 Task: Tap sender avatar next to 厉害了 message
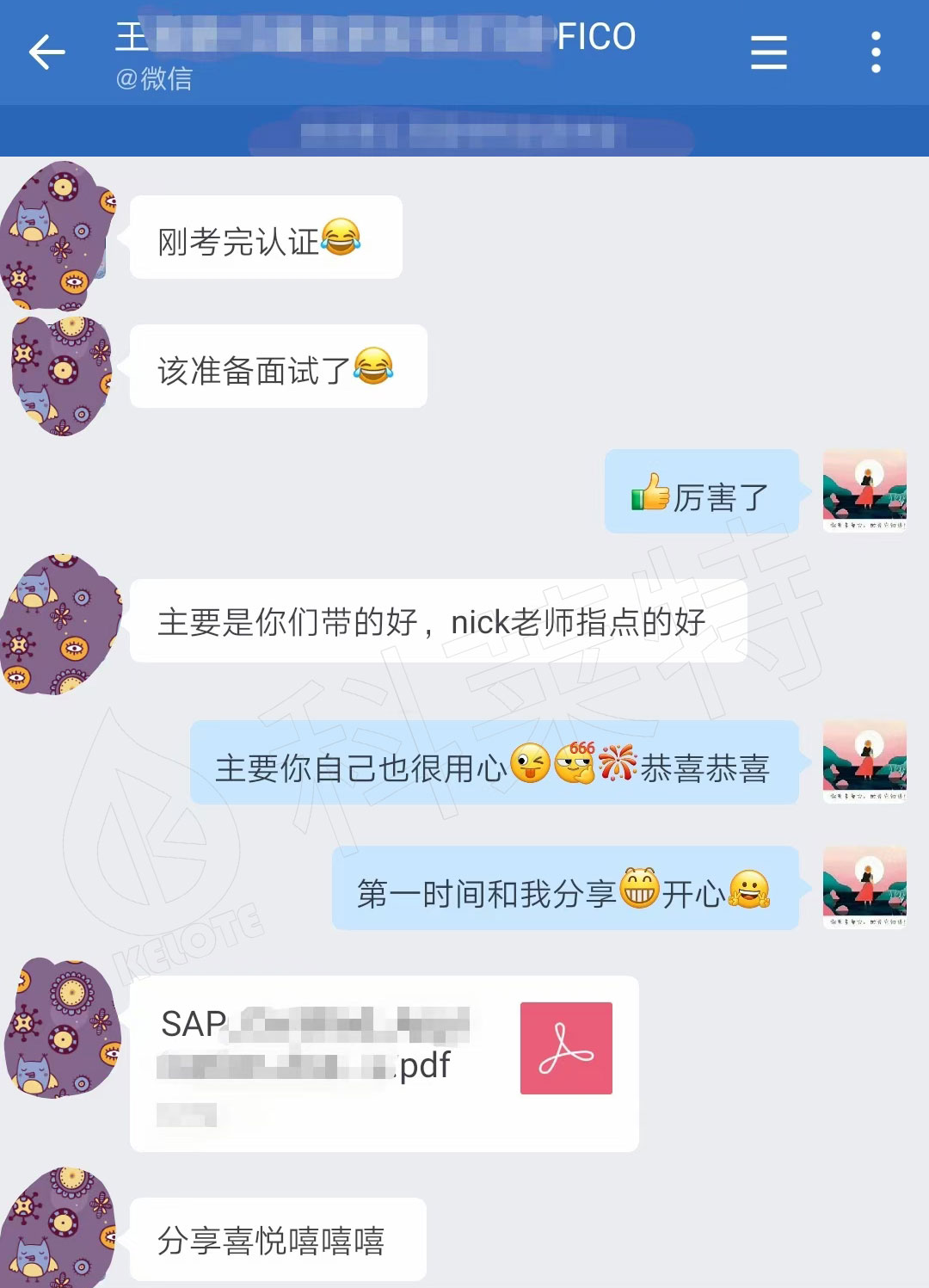(x=864, y=490)
